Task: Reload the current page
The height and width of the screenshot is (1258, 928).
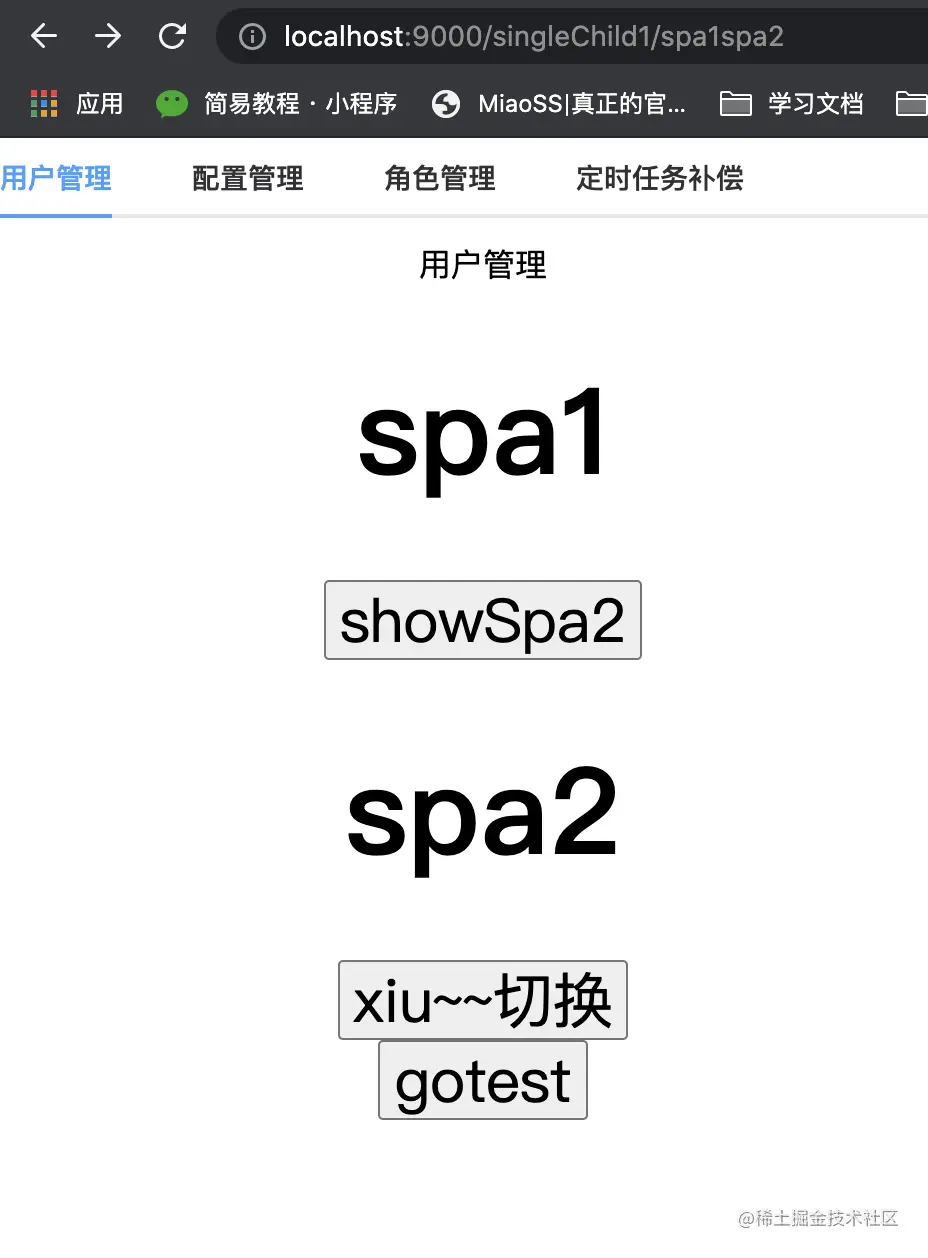Action: click(172, 37)
